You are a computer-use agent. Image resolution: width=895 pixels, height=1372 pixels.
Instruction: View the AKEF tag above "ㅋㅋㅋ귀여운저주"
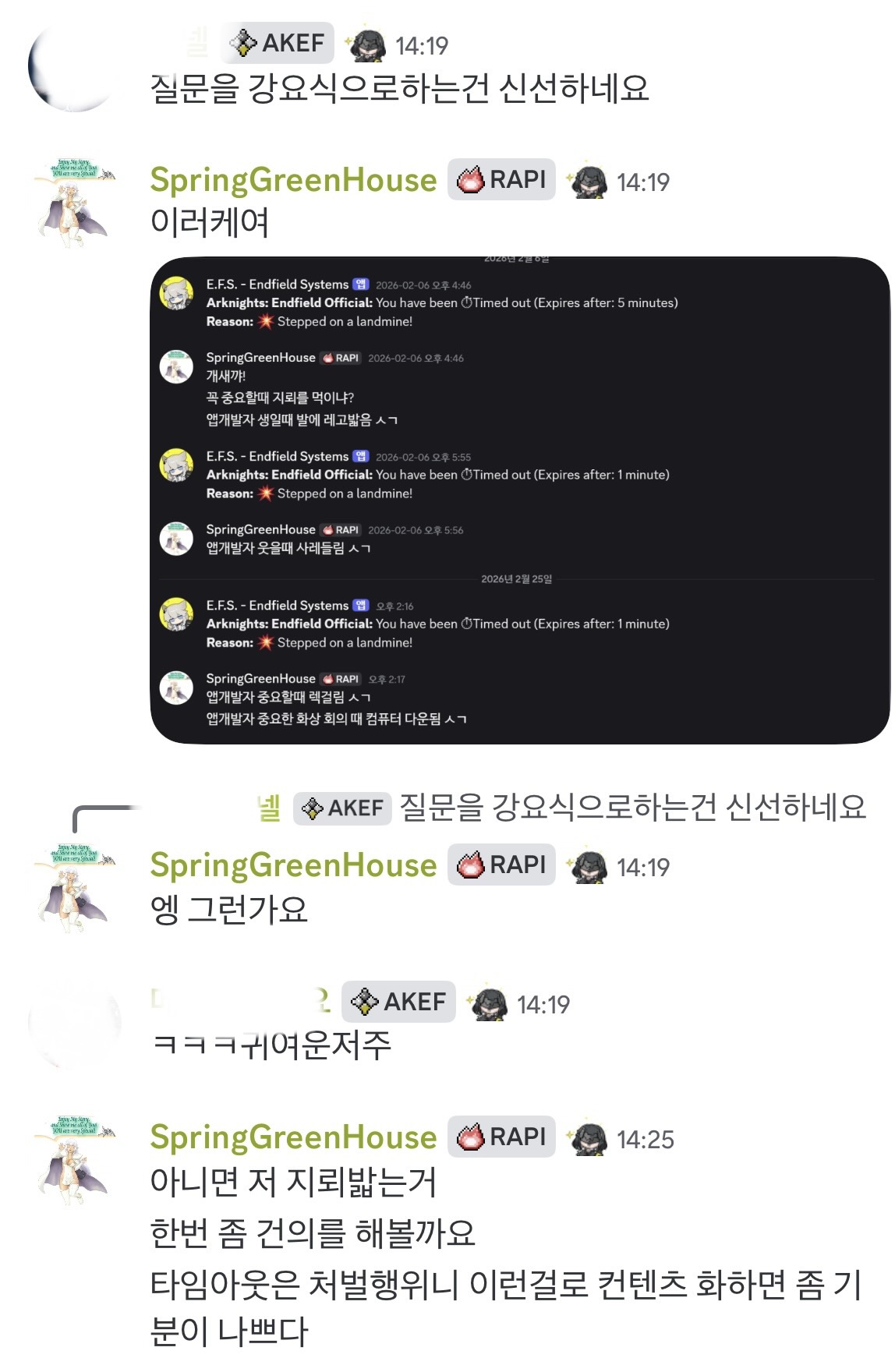coord(398,1002)
